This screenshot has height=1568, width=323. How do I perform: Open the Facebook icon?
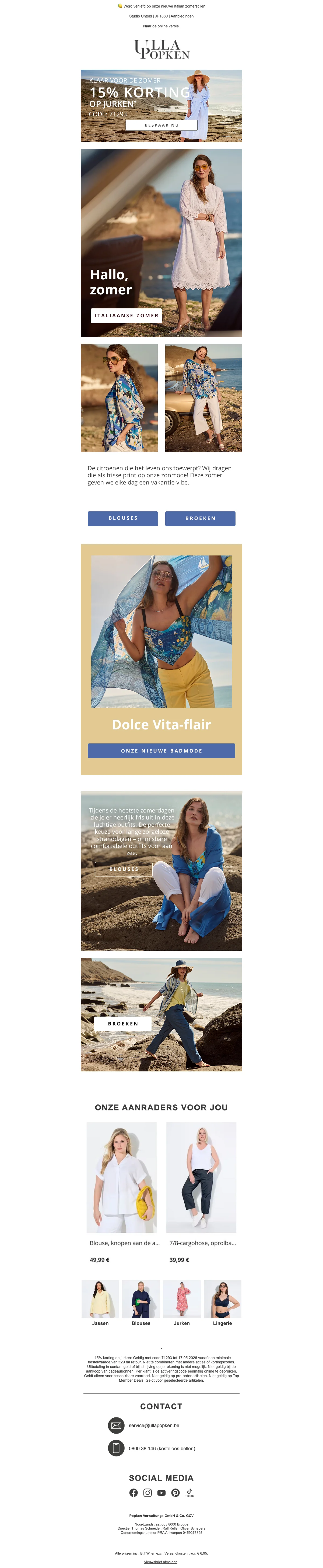point(134,1492)
